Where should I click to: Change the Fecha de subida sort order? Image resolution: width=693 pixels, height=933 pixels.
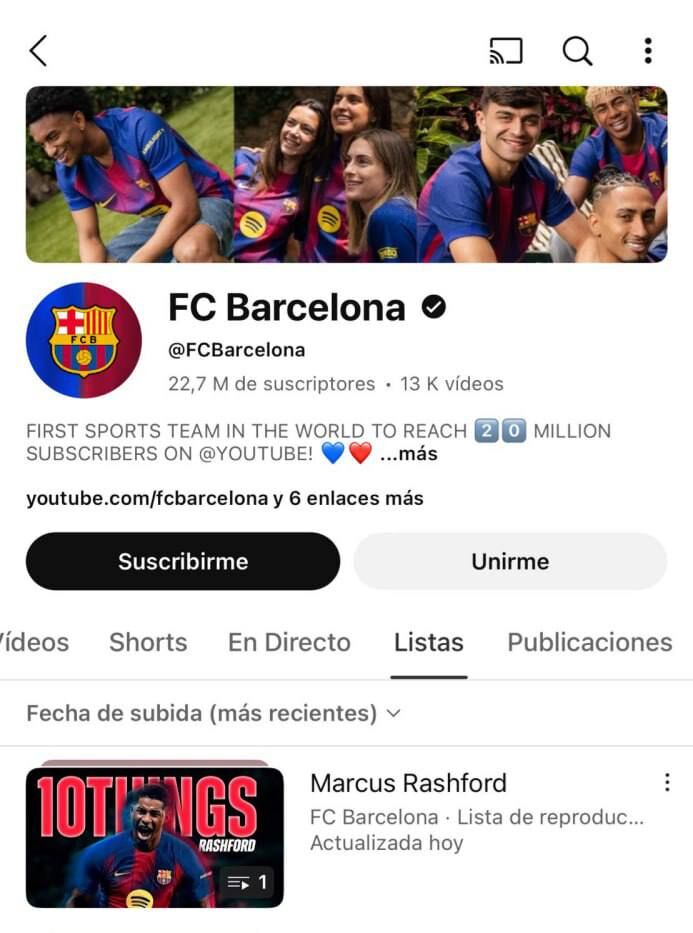point(213,713)
